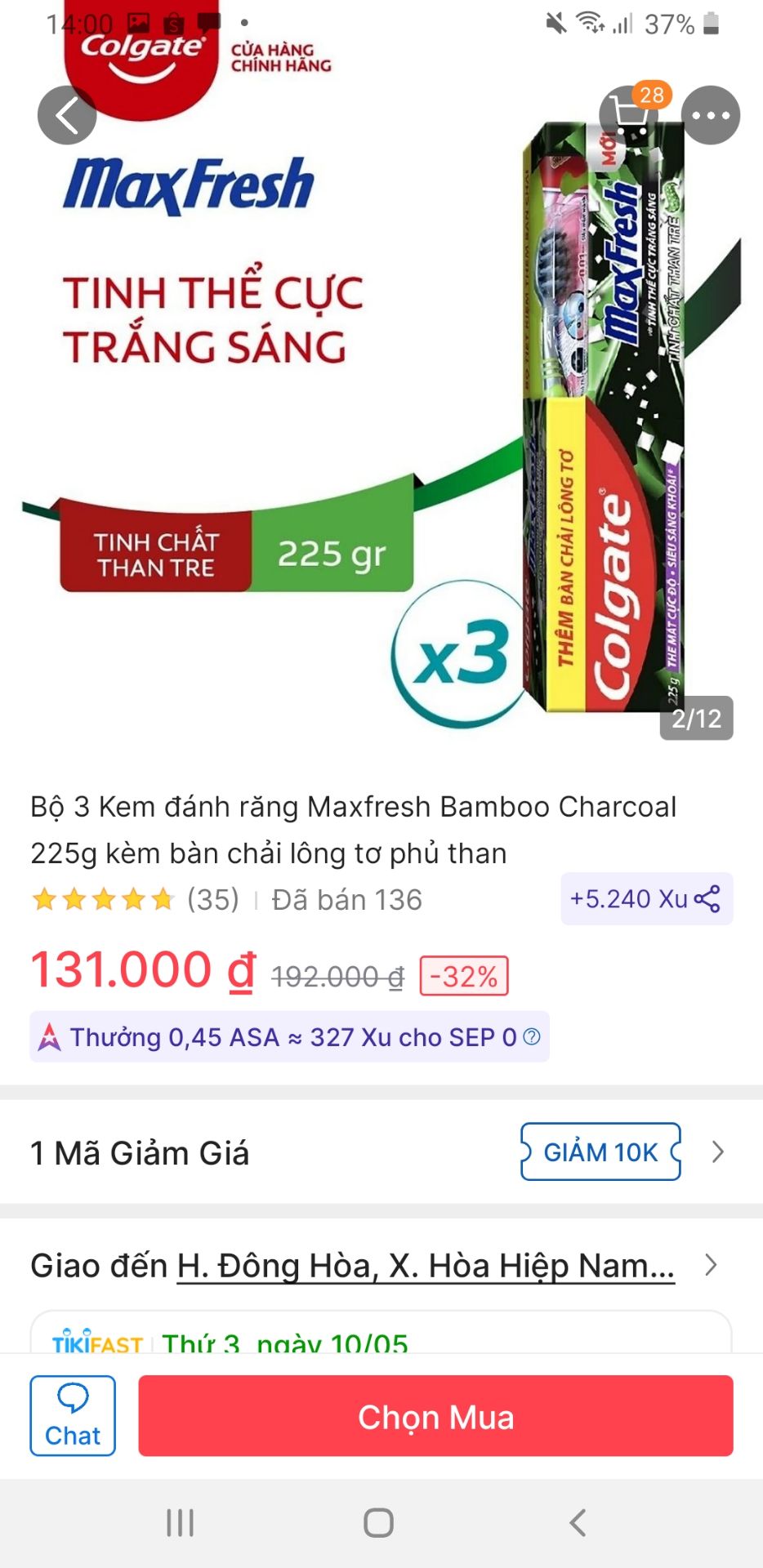This screenshot has height=1568, width=763.
Task: Tap the 2/12 image counter
Action: pos(696,719)
